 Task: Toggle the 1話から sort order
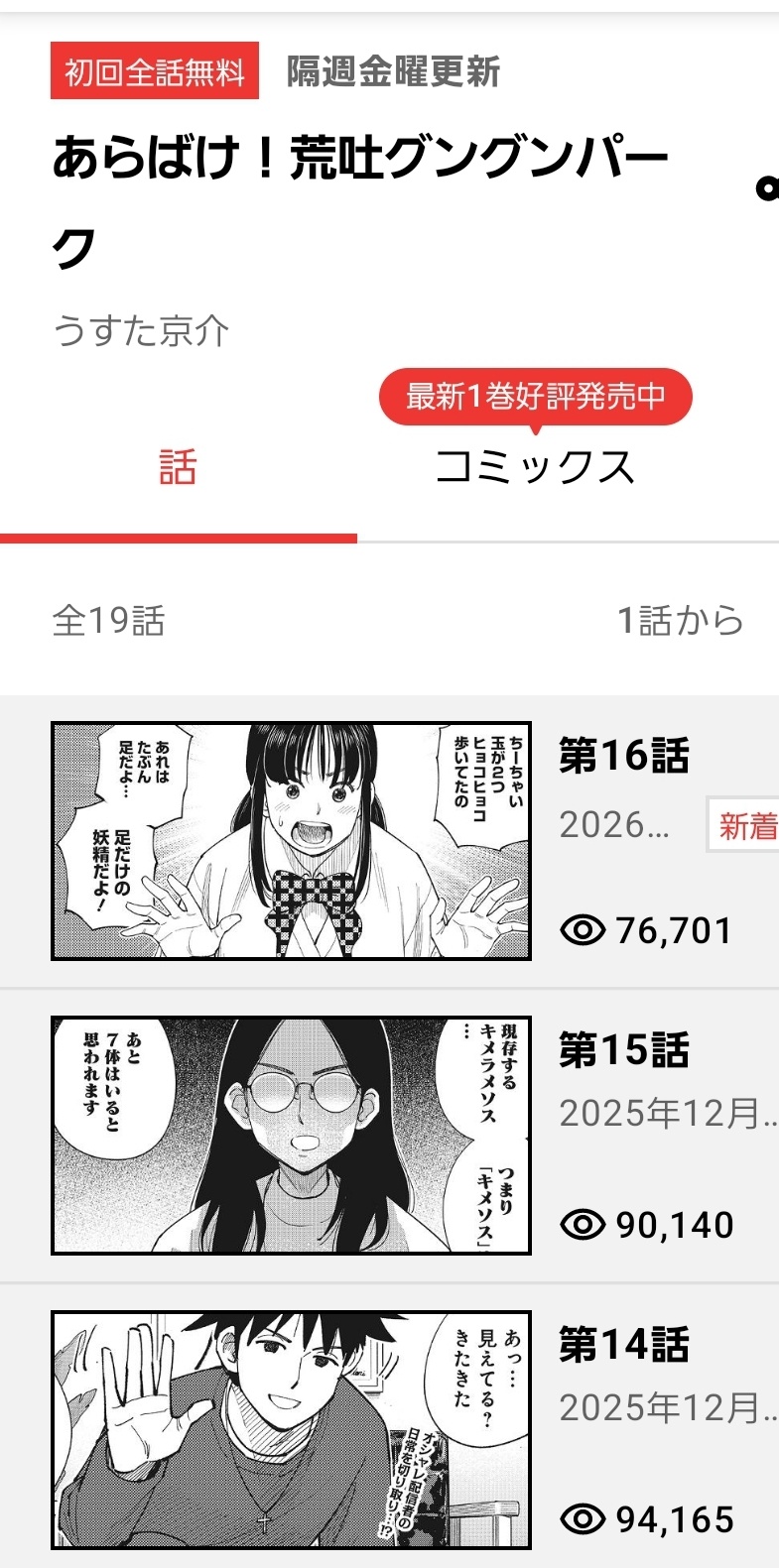(x=680, y=621)
